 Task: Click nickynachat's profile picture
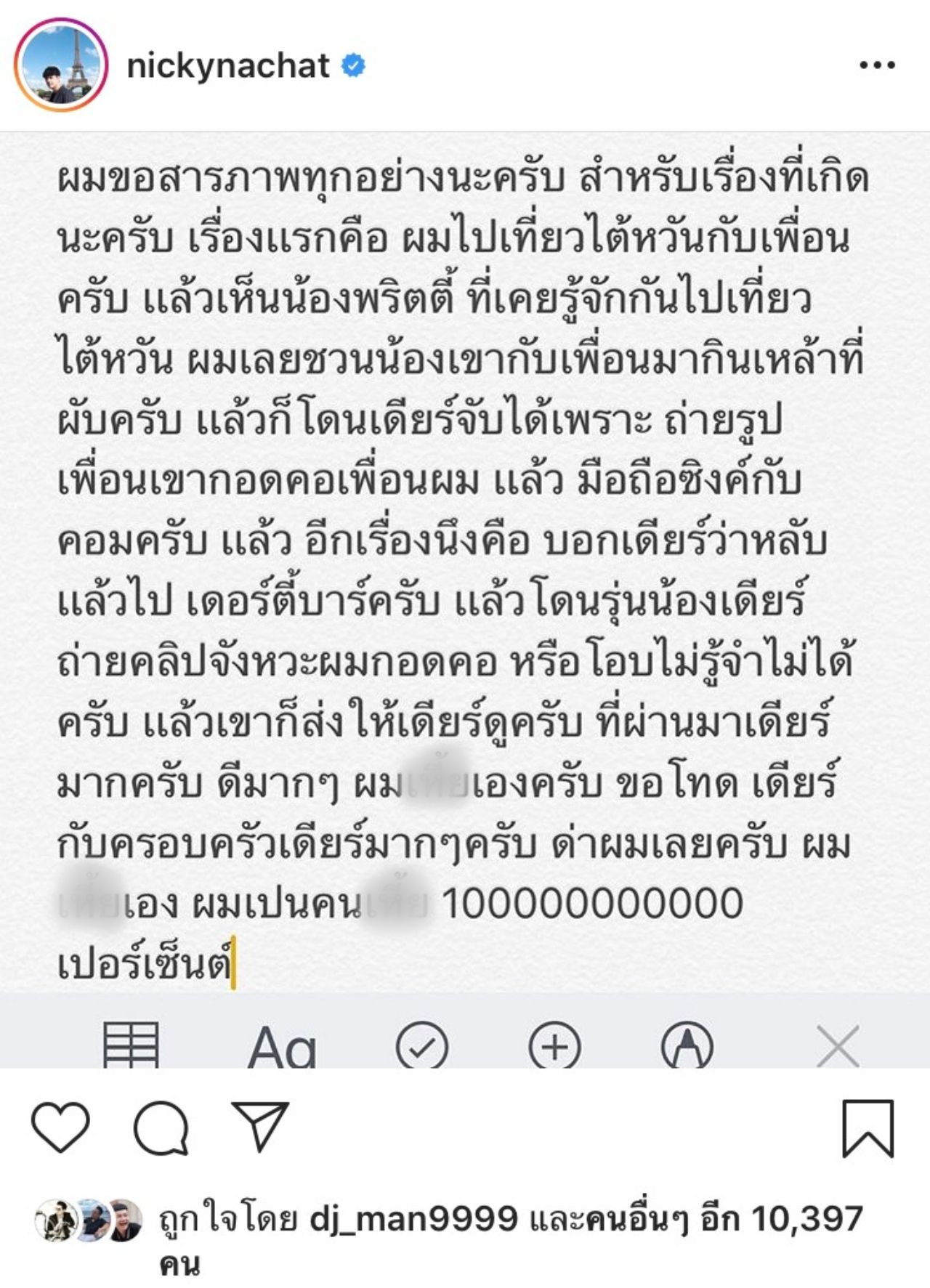click(62, 65)
